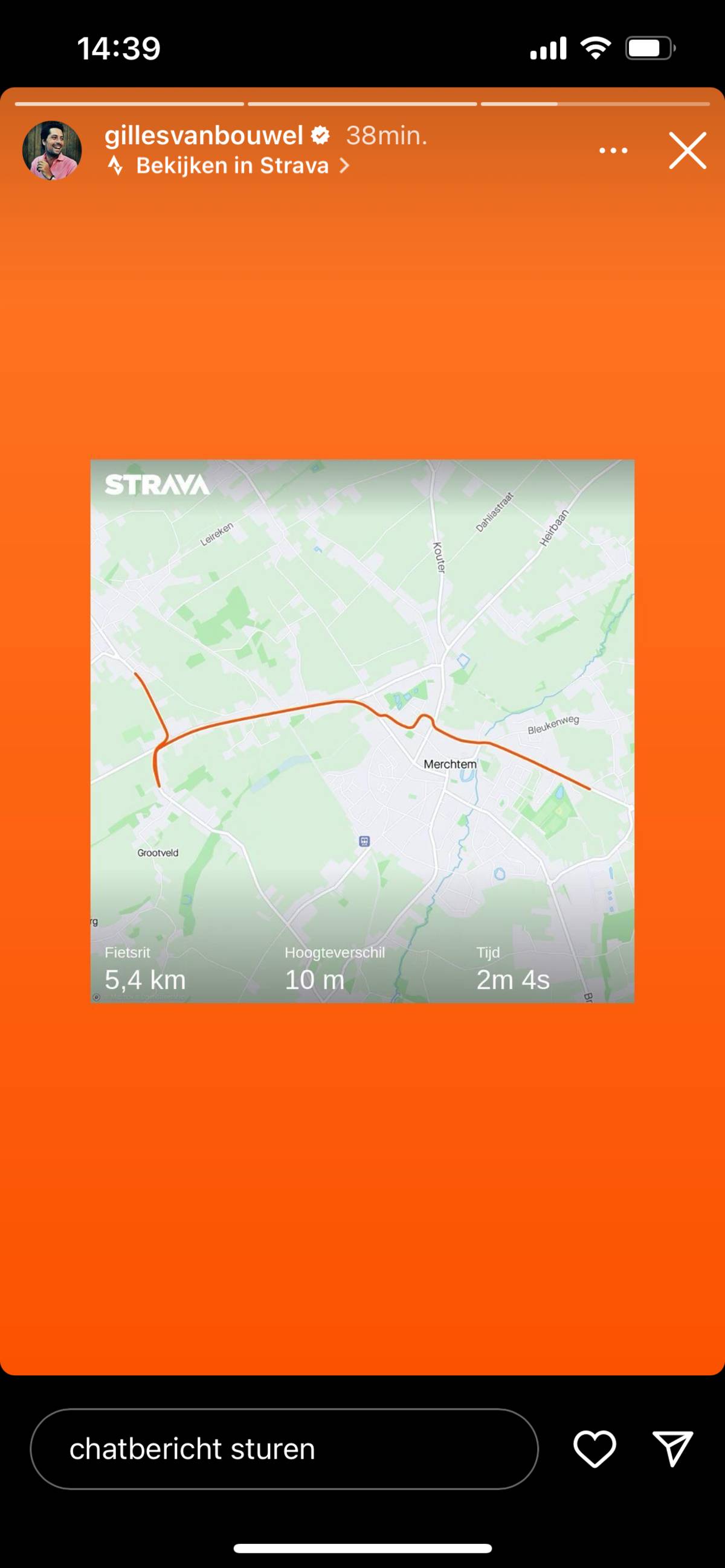Like this story with the heart
Image resolution: width=725 pixels, height=1568 pixels.
tap(594, 1448)
